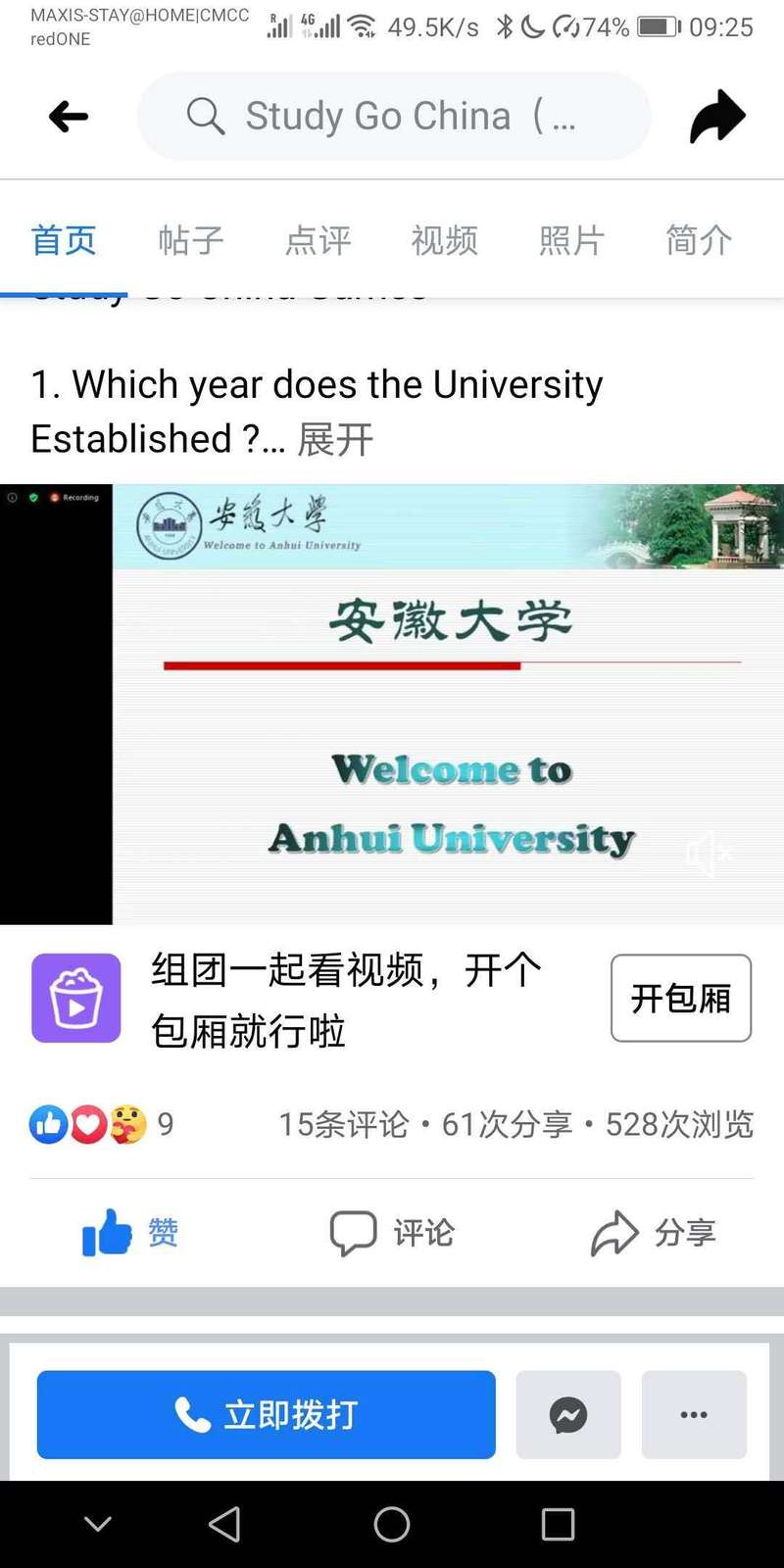This screenshot has width=784, height=1568.
Task: Open 评论 to comment on post
Action: coord(392,1232)
